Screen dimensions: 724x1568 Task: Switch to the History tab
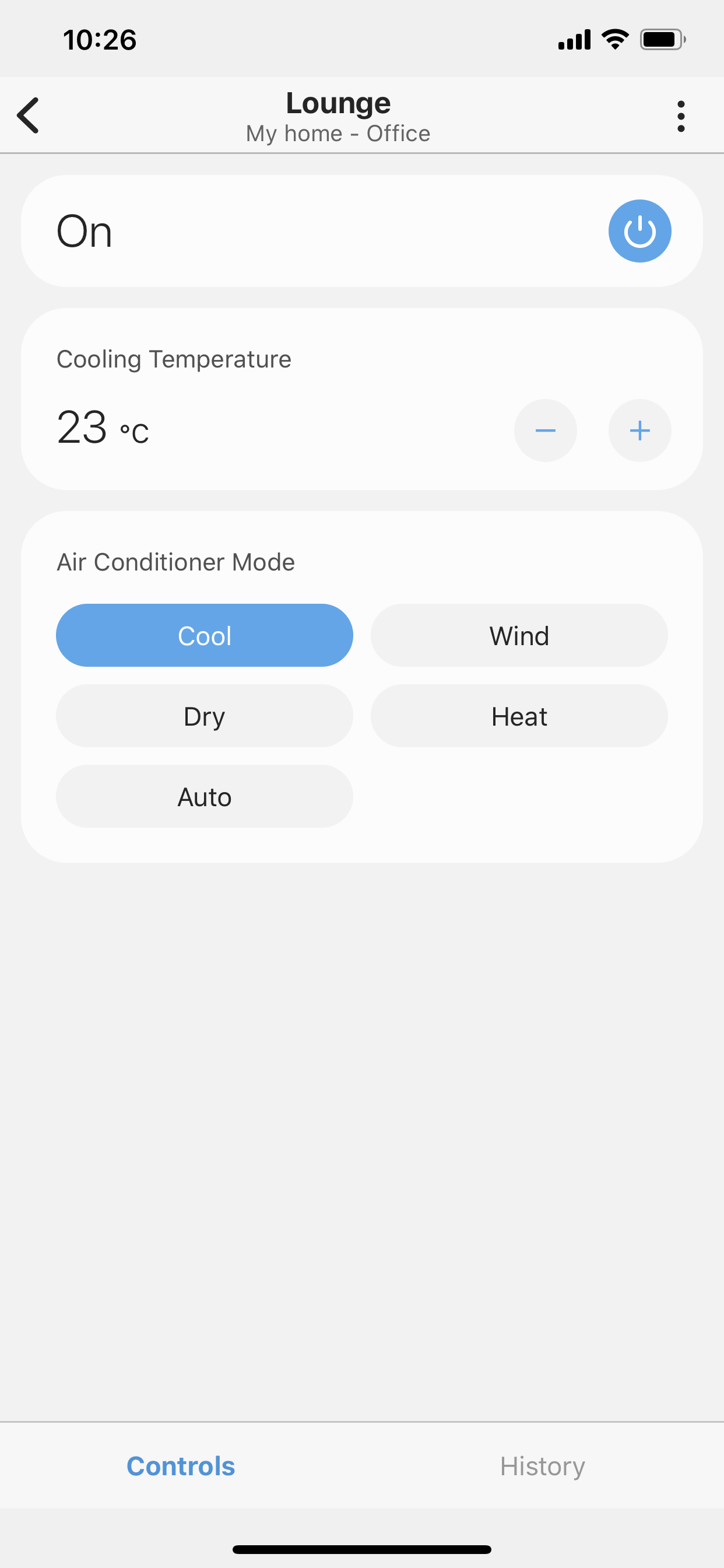pos(543,1466)
